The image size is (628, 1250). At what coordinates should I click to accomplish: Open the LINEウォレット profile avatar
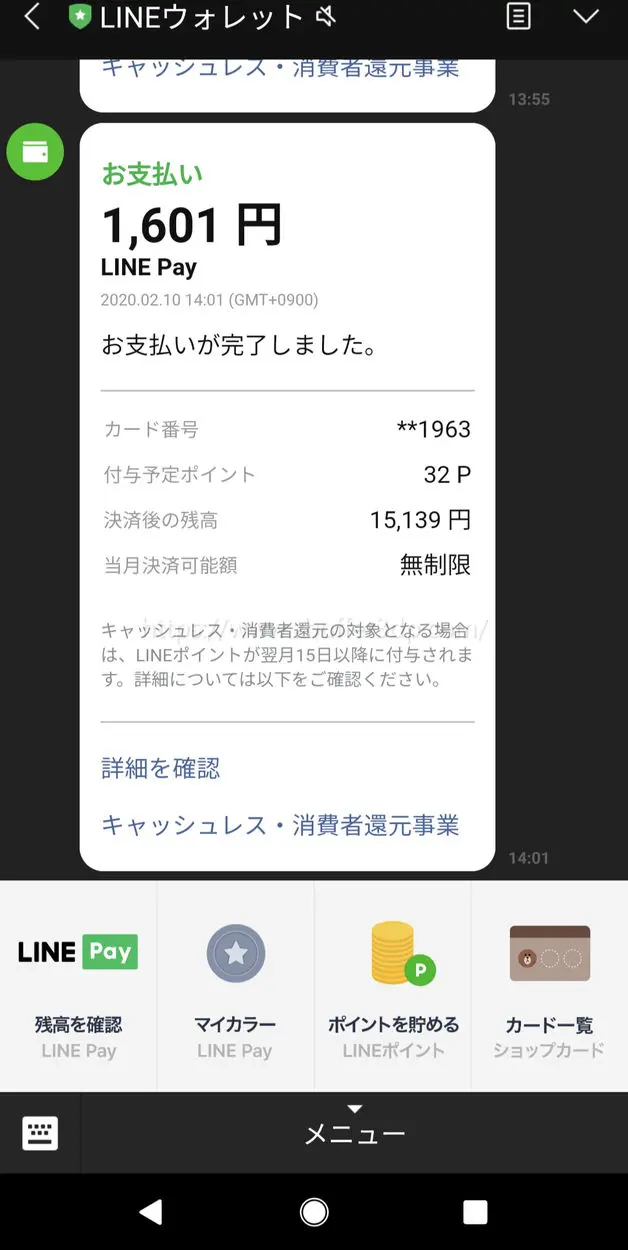35,152
